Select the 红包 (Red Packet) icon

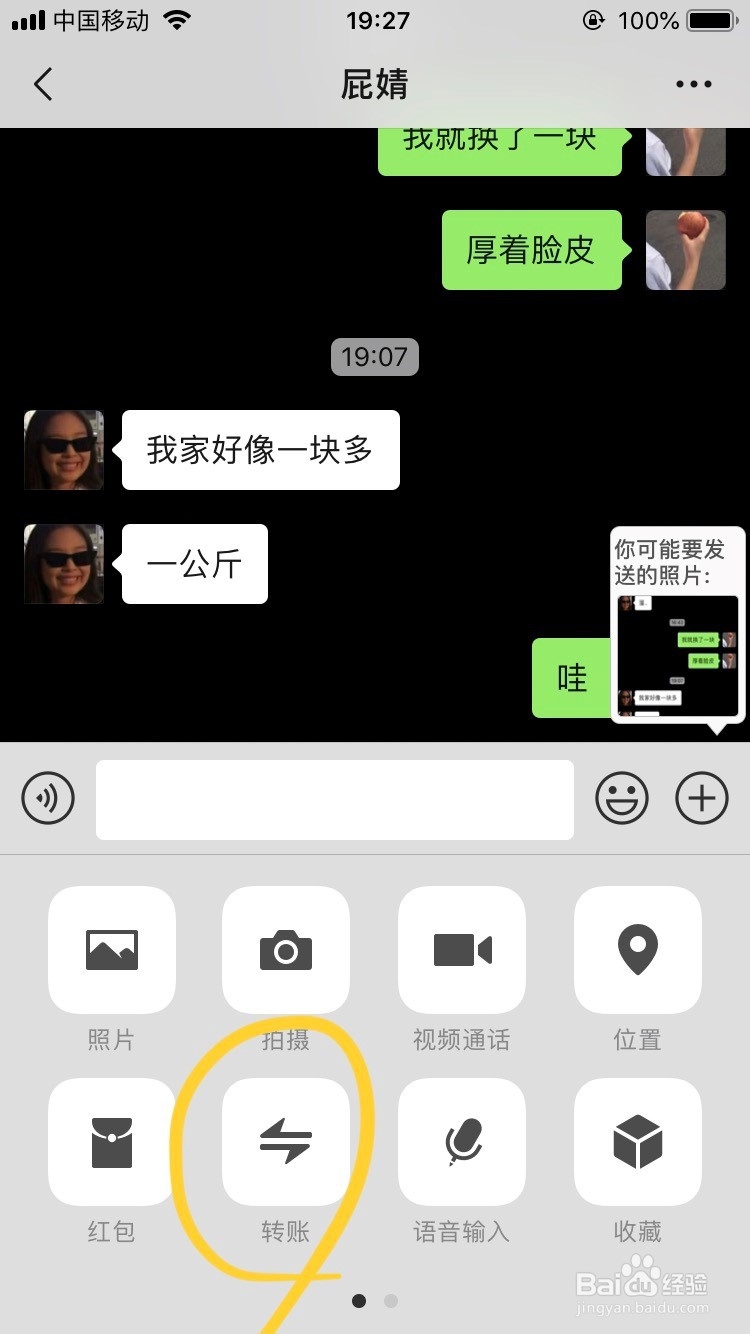[x=111, y=1142]
